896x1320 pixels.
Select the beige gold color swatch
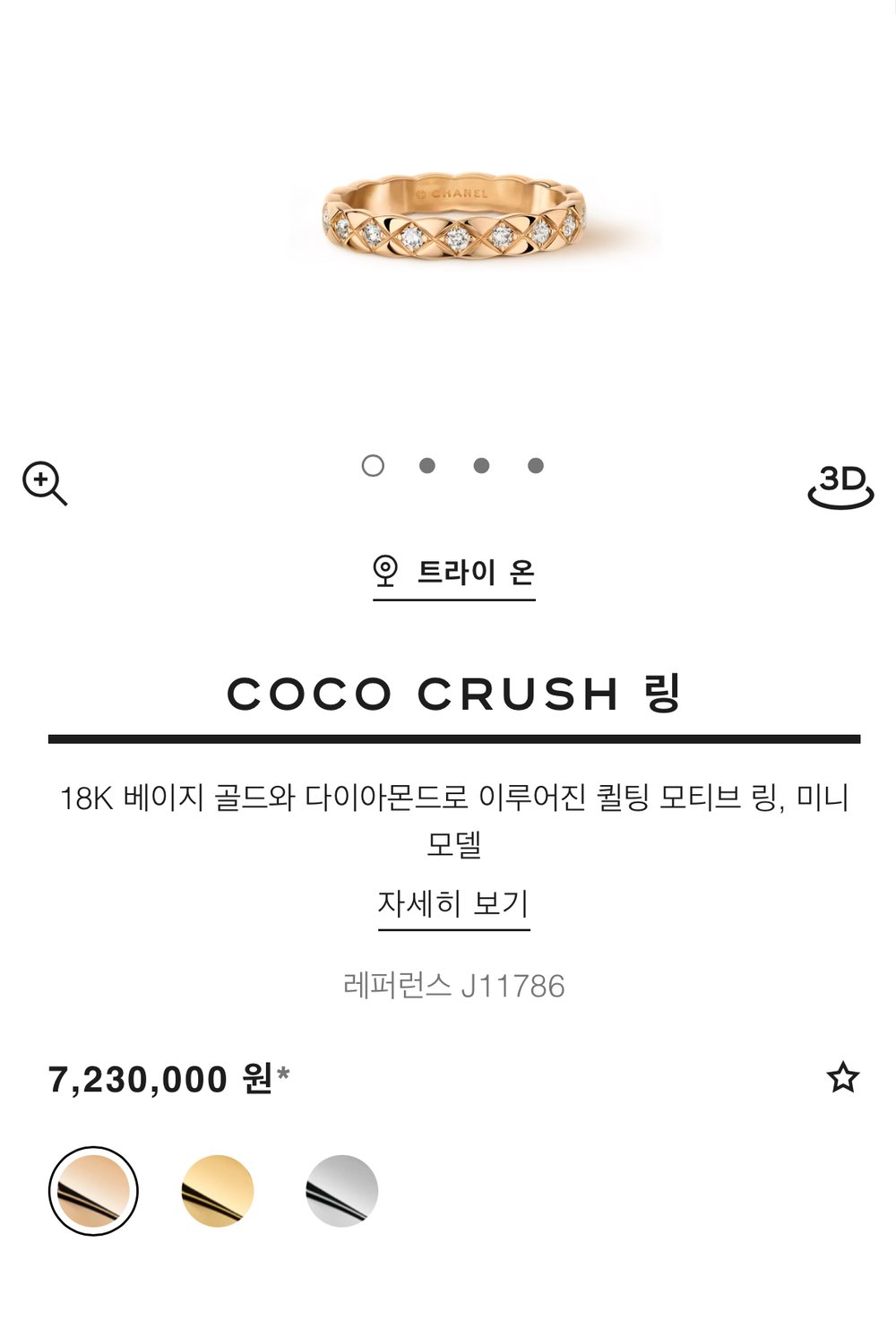click(x=93, y=1191)
